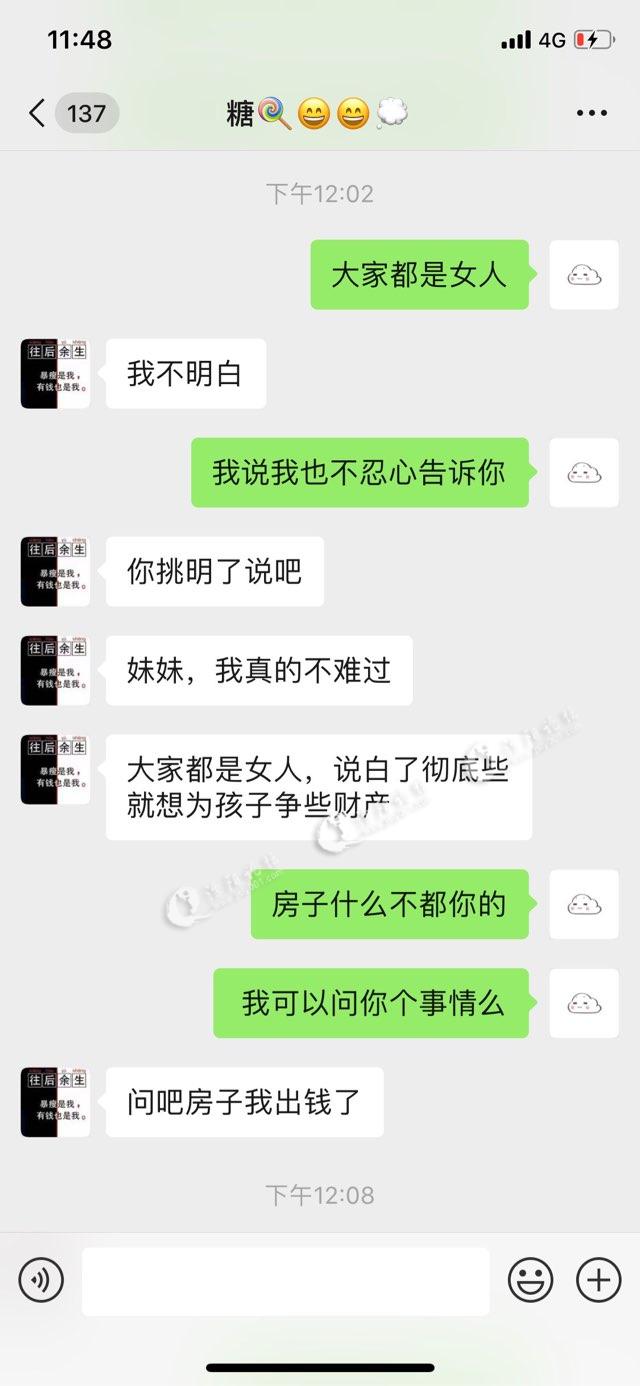Viewport: 640px width, 1386px height.
Task: Switch to voice message input
Action: 41,1279
